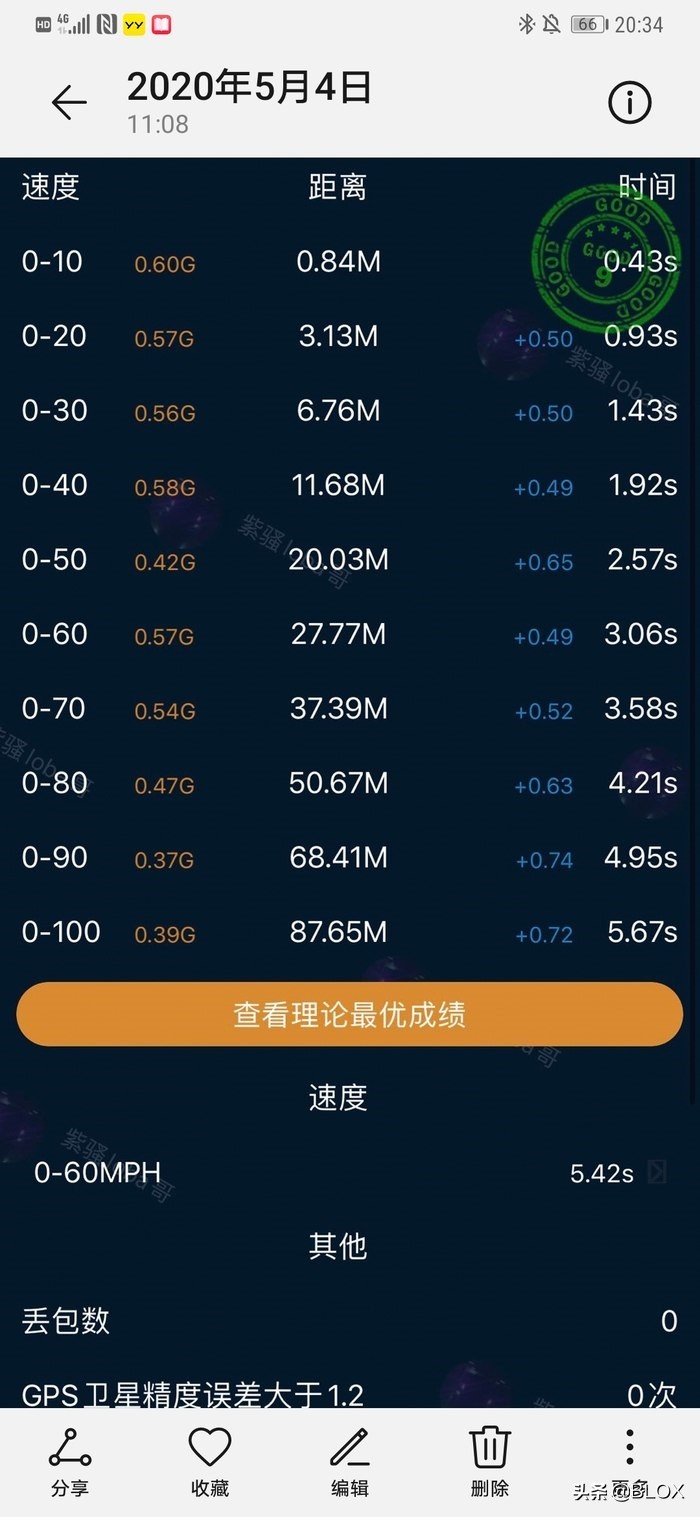The image size is (700, 1517).
Task: Delete this record with 删除
Action: pyautogui.click(x=490, y=1461)
